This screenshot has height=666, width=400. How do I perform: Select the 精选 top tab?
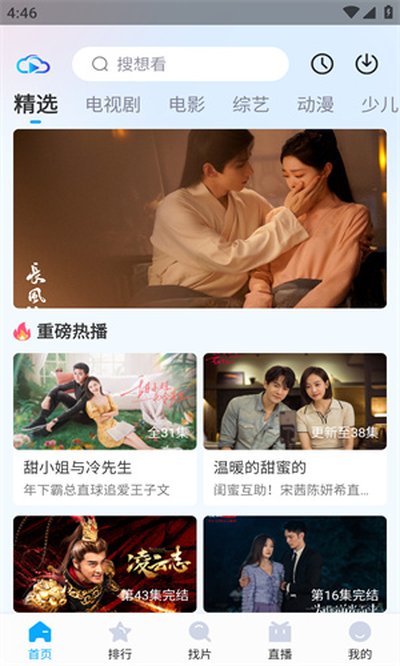point(36,104)
